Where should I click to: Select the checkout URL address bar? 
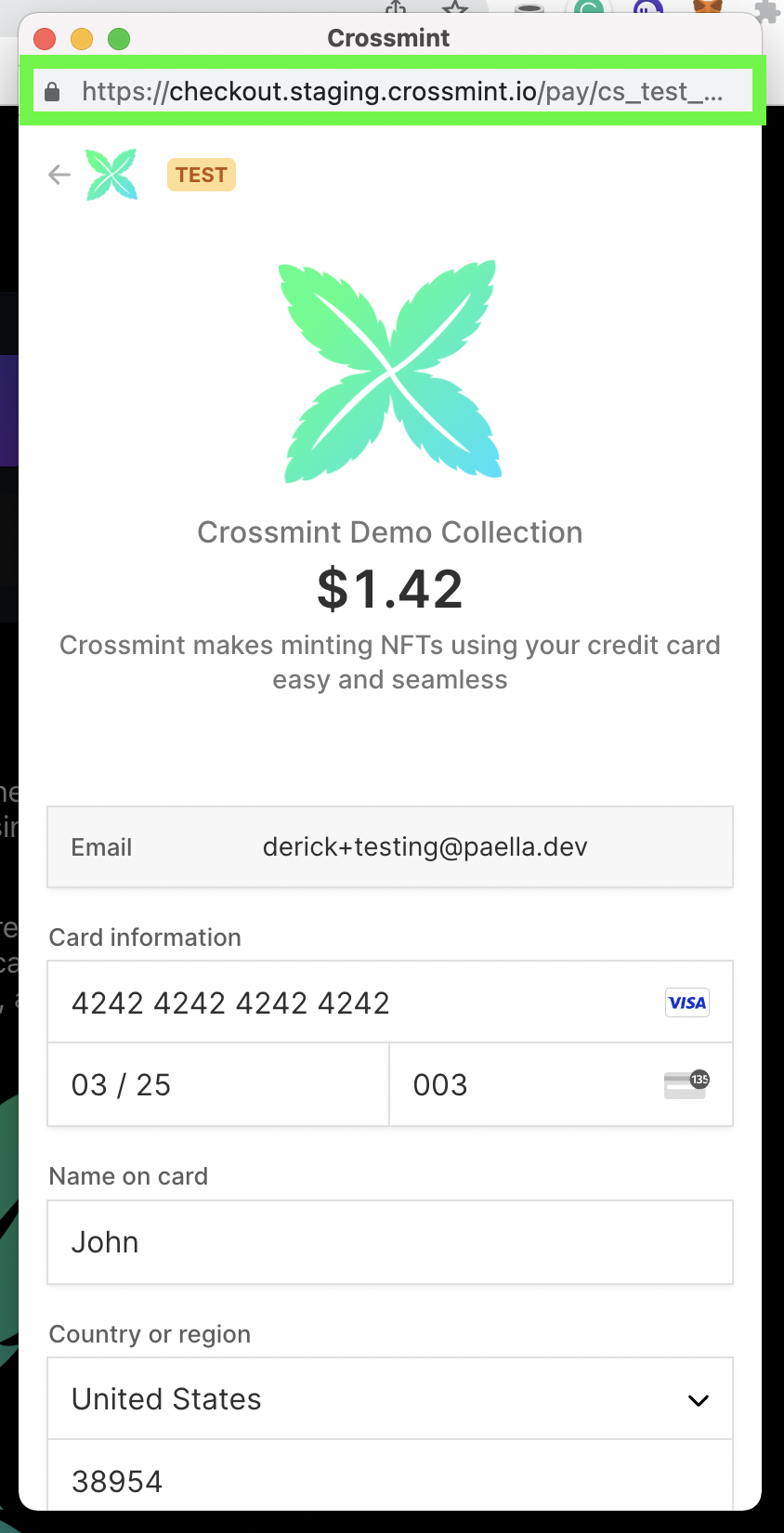click(x=399, y=91)
